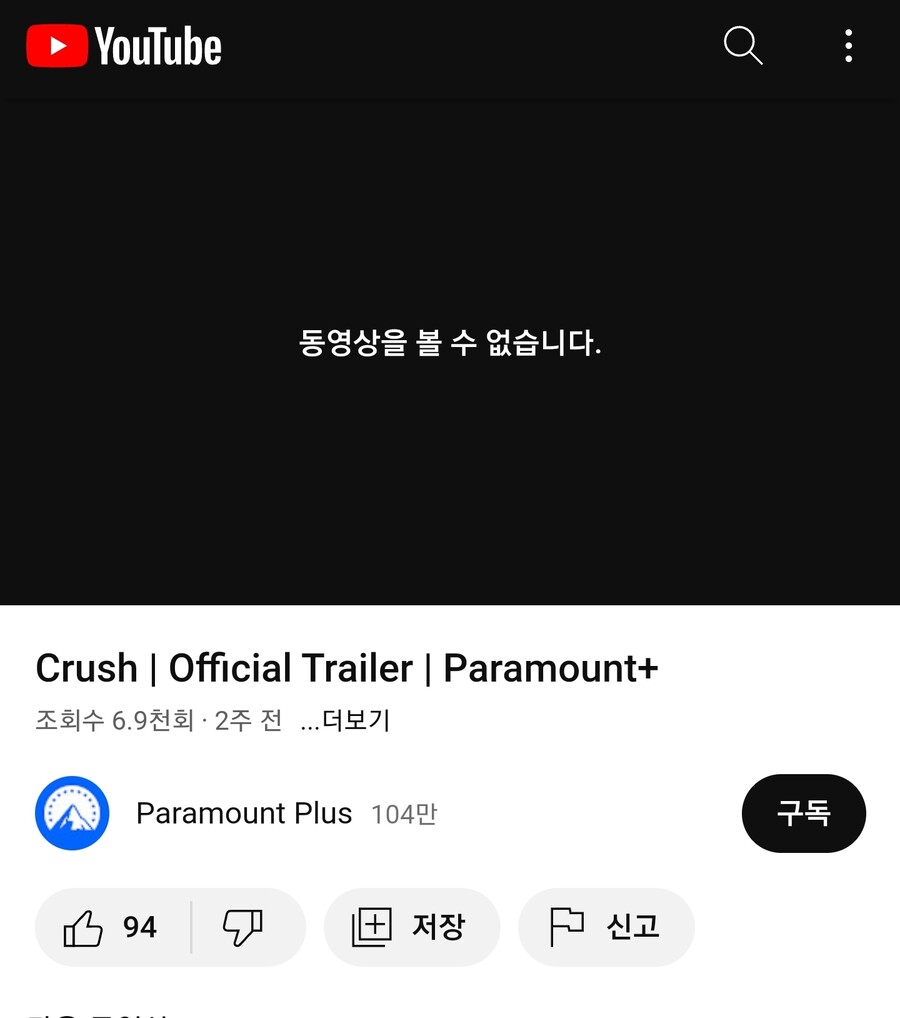Open YouTube search
The width and height of the screenshot is (900, 1018).
point(743,46)
